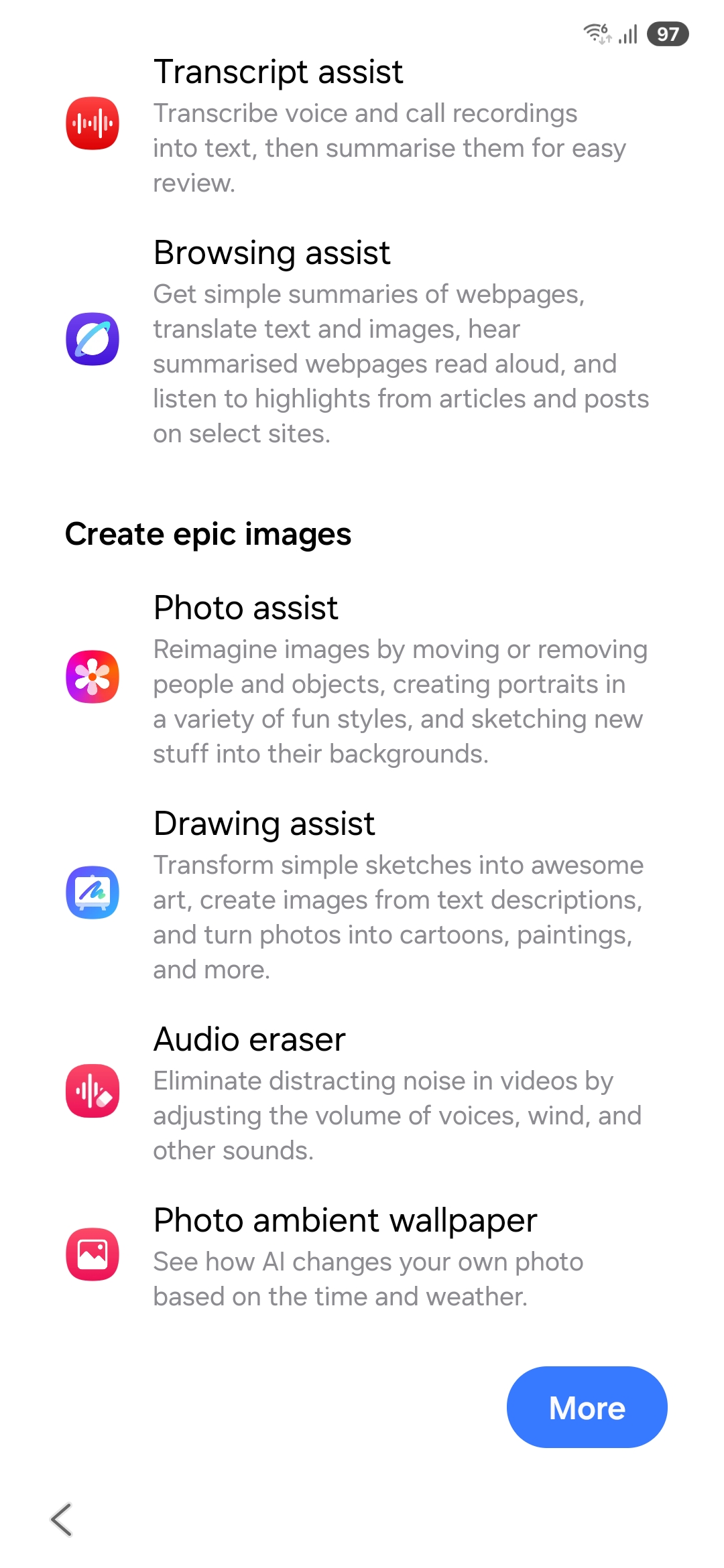Viewport: 724px width, 1568px height.
Task: Tap the blue More button
Action: (587, 1407)
